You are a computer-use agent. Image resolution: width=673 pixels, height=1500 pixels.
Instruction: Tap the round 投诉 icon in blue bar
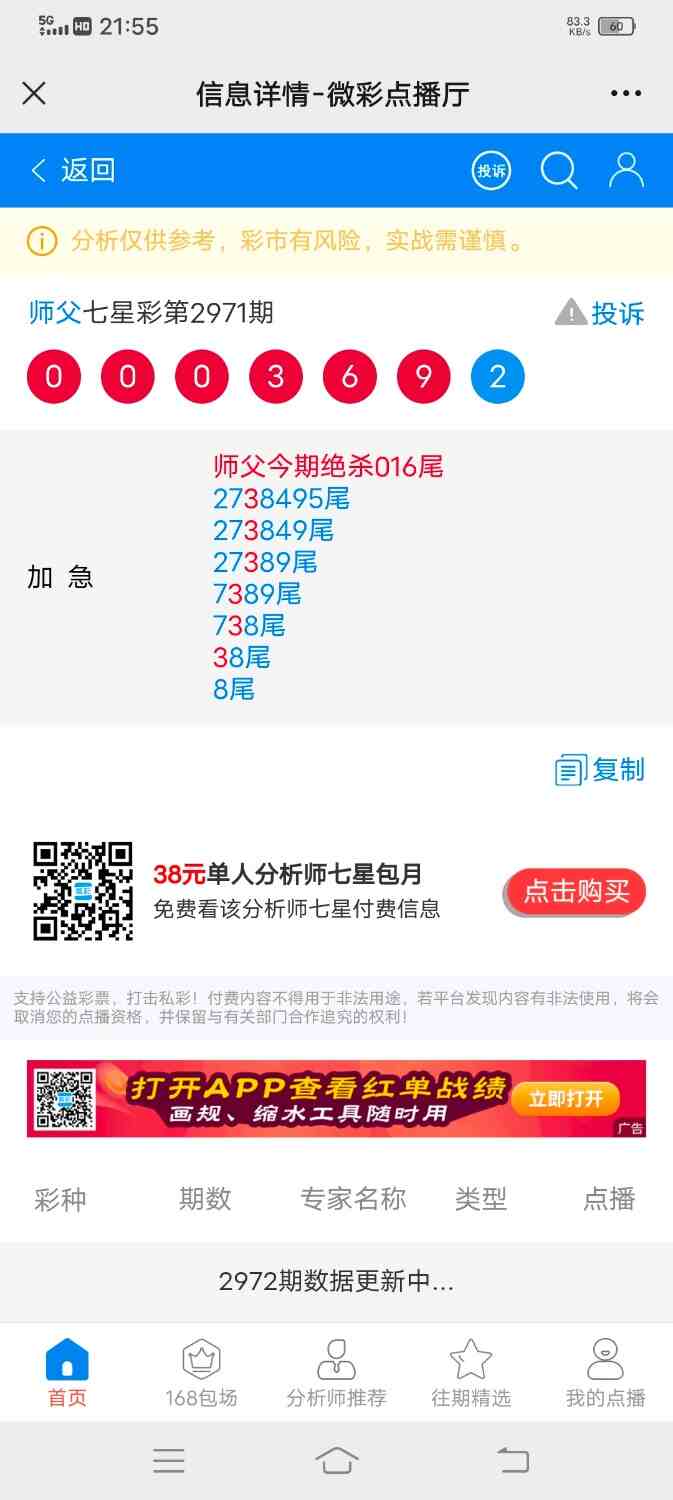click(x=491, y=171)
